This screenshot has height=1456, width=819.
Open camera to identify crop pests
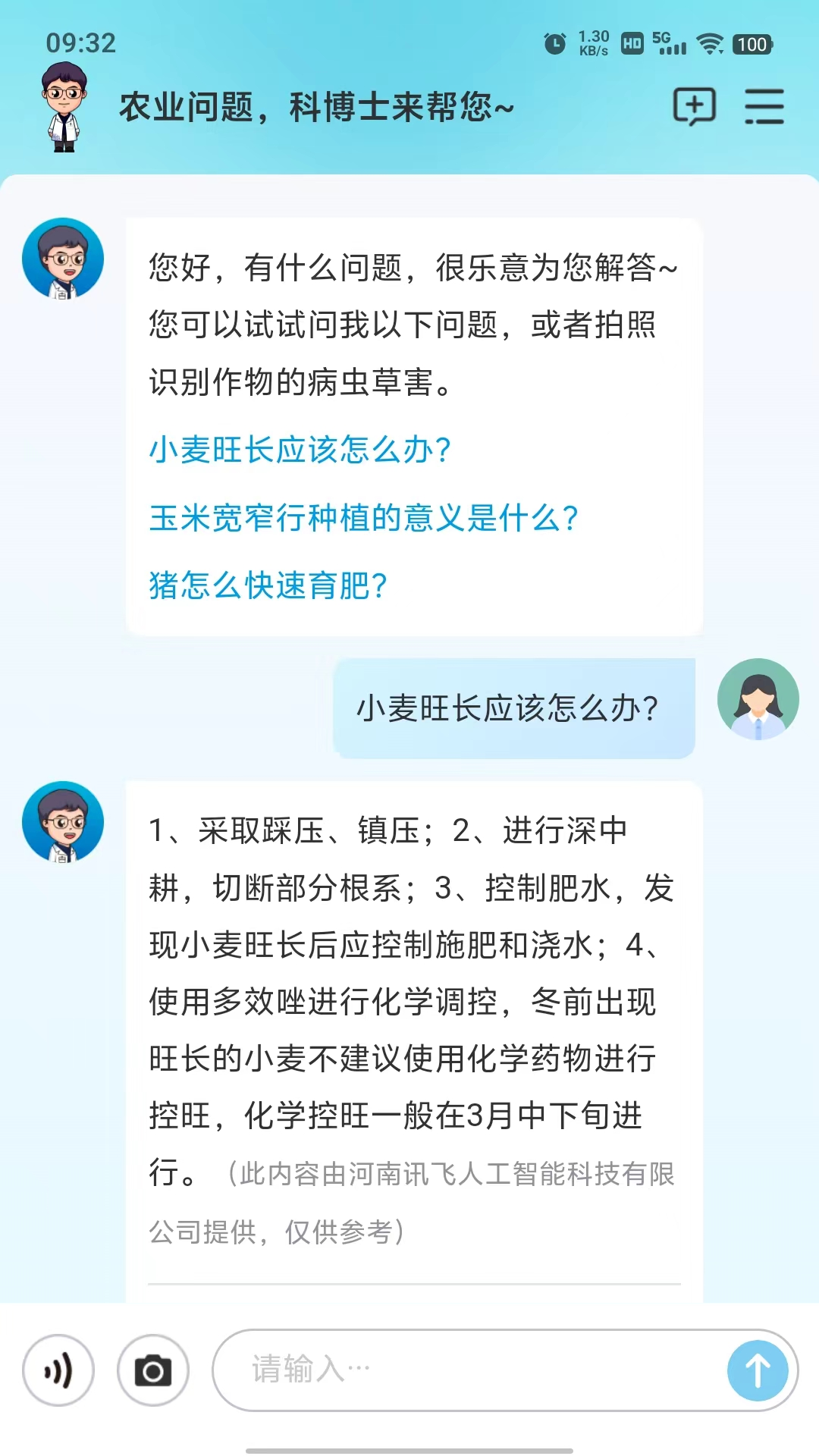(153, 1370)
